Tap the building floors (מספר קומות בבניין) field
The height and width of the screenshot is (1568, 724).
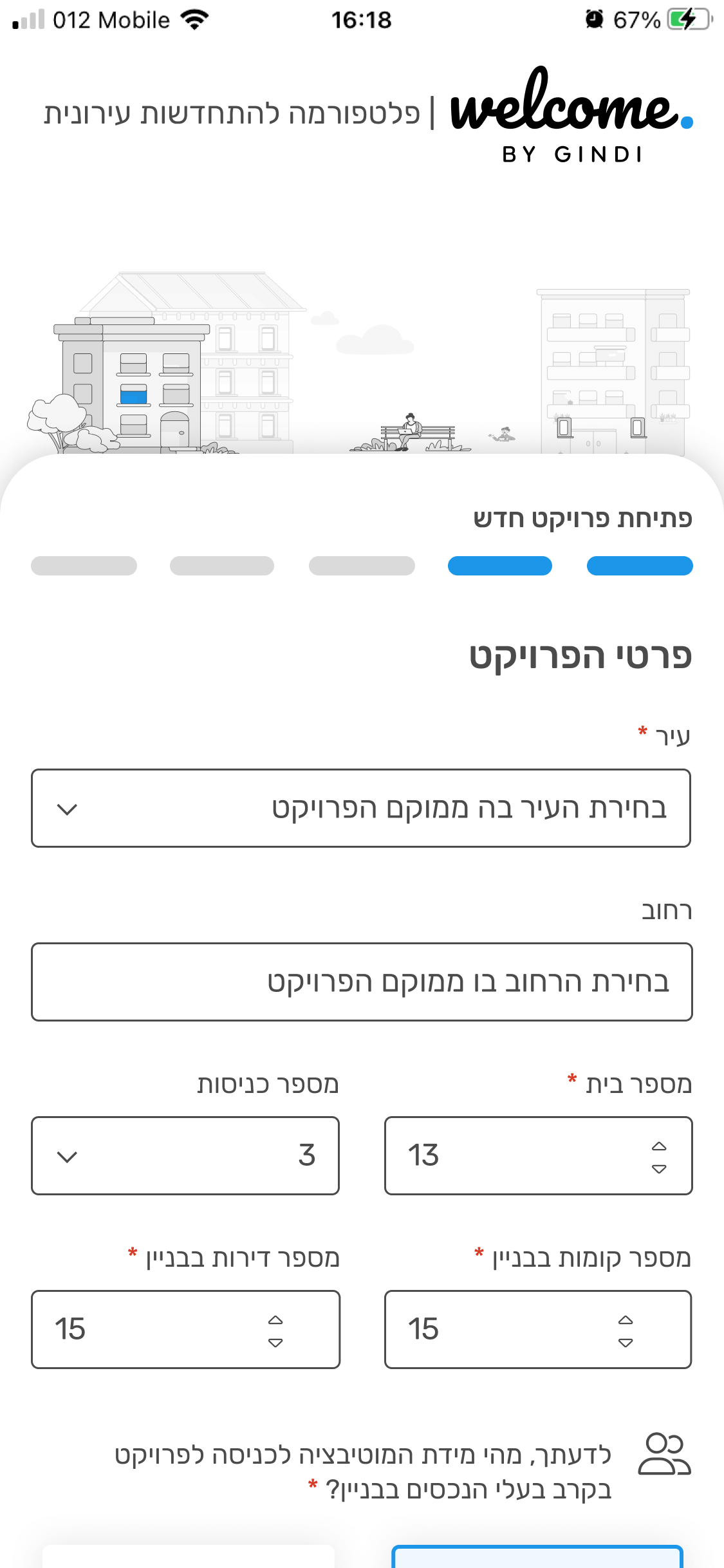pyautogui.click(x=538, y=1329)
